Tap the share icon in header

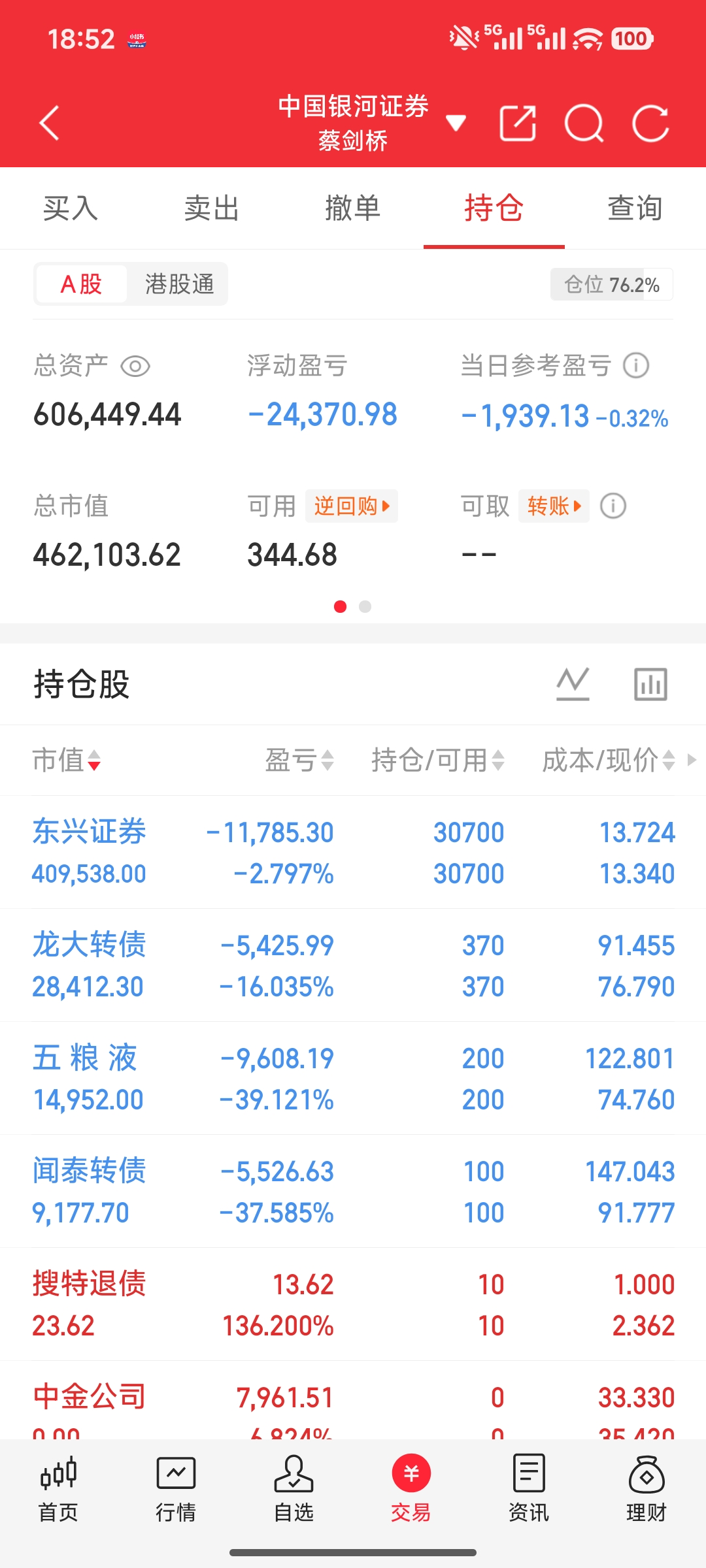[518, 123]
